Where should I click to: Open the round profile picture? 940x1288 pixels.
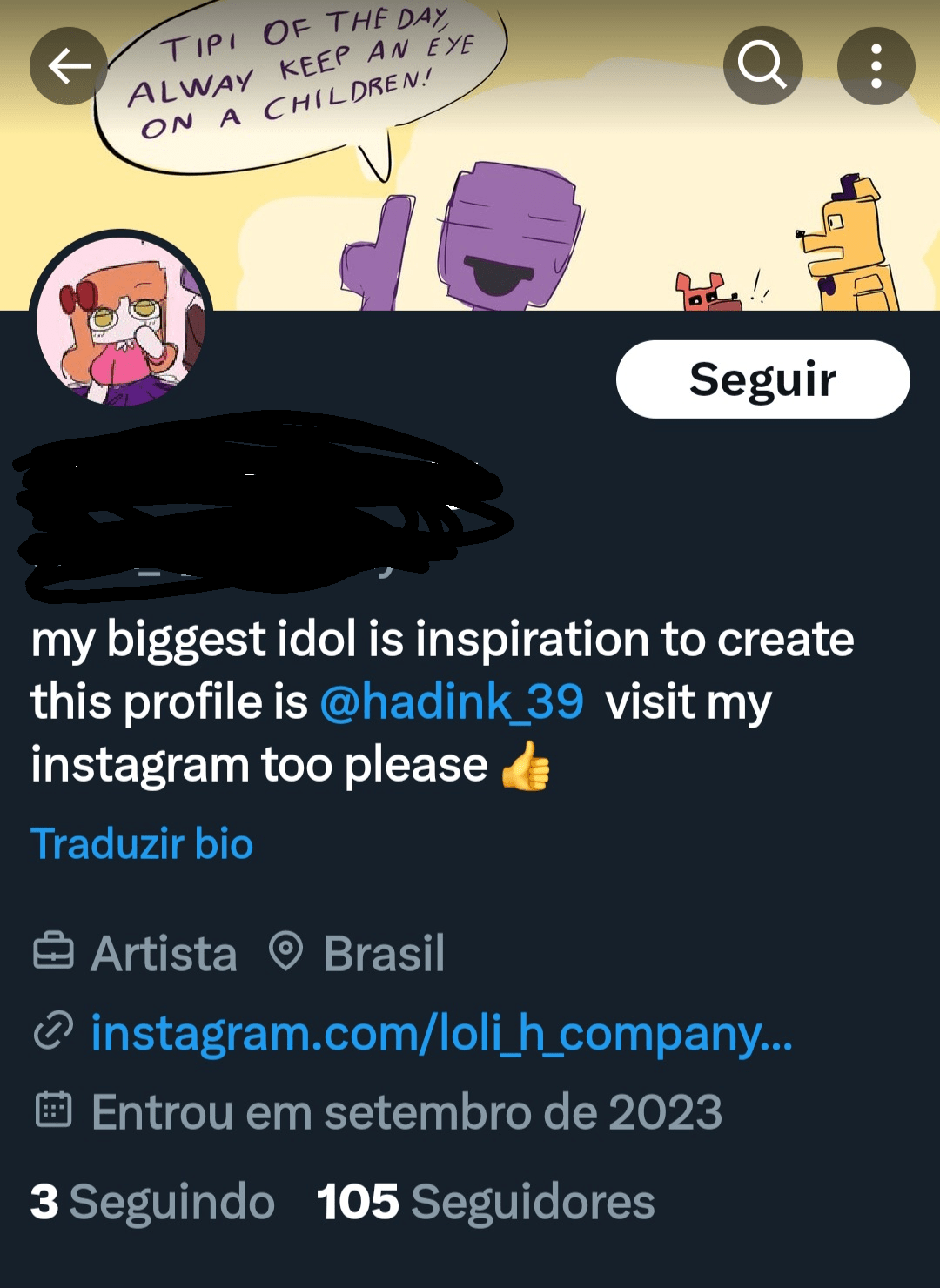tap(121, 320)
